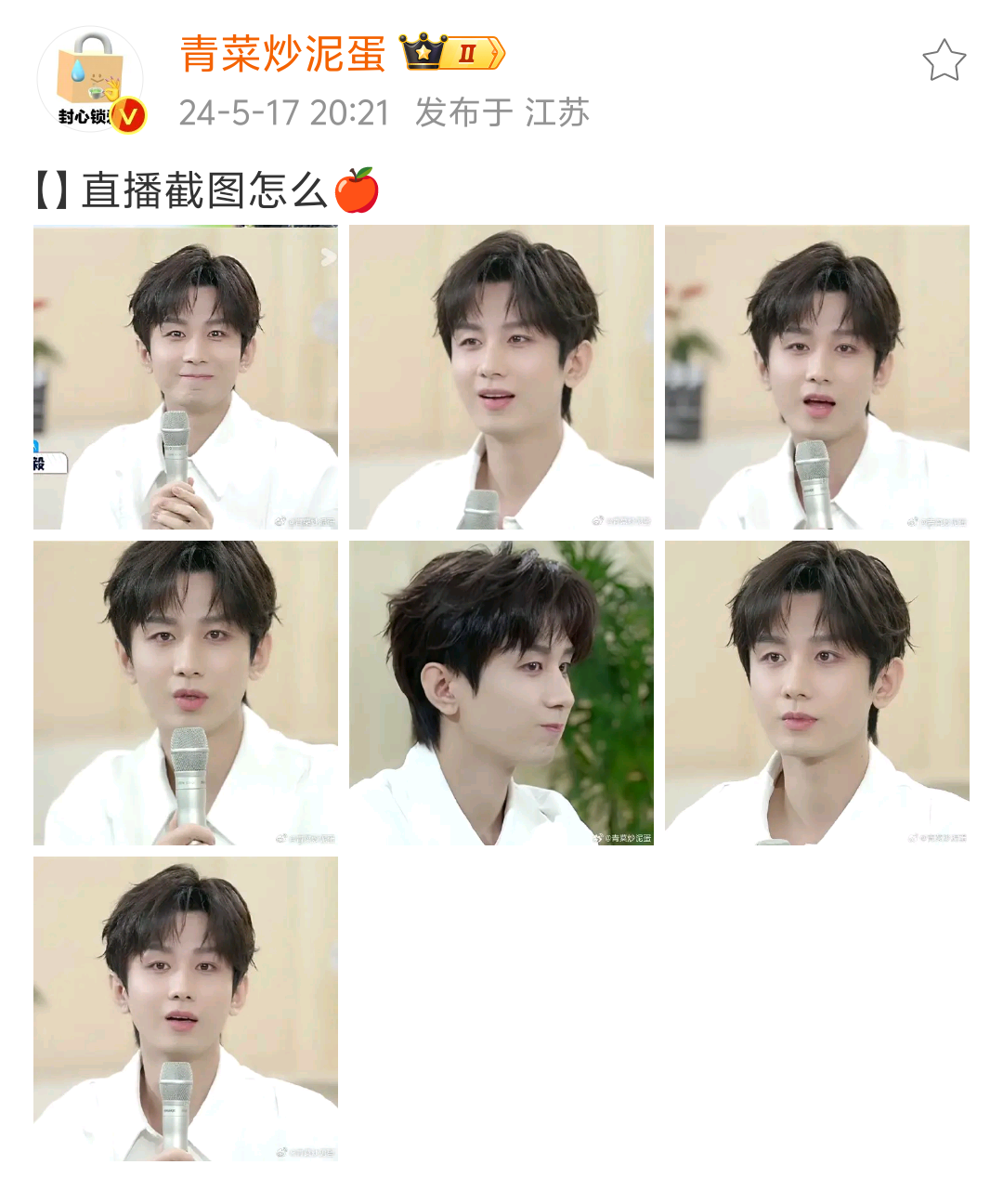Open username 青菜炒泥蛋 profile
The image size is (1003, 1204).
[282, 54]
